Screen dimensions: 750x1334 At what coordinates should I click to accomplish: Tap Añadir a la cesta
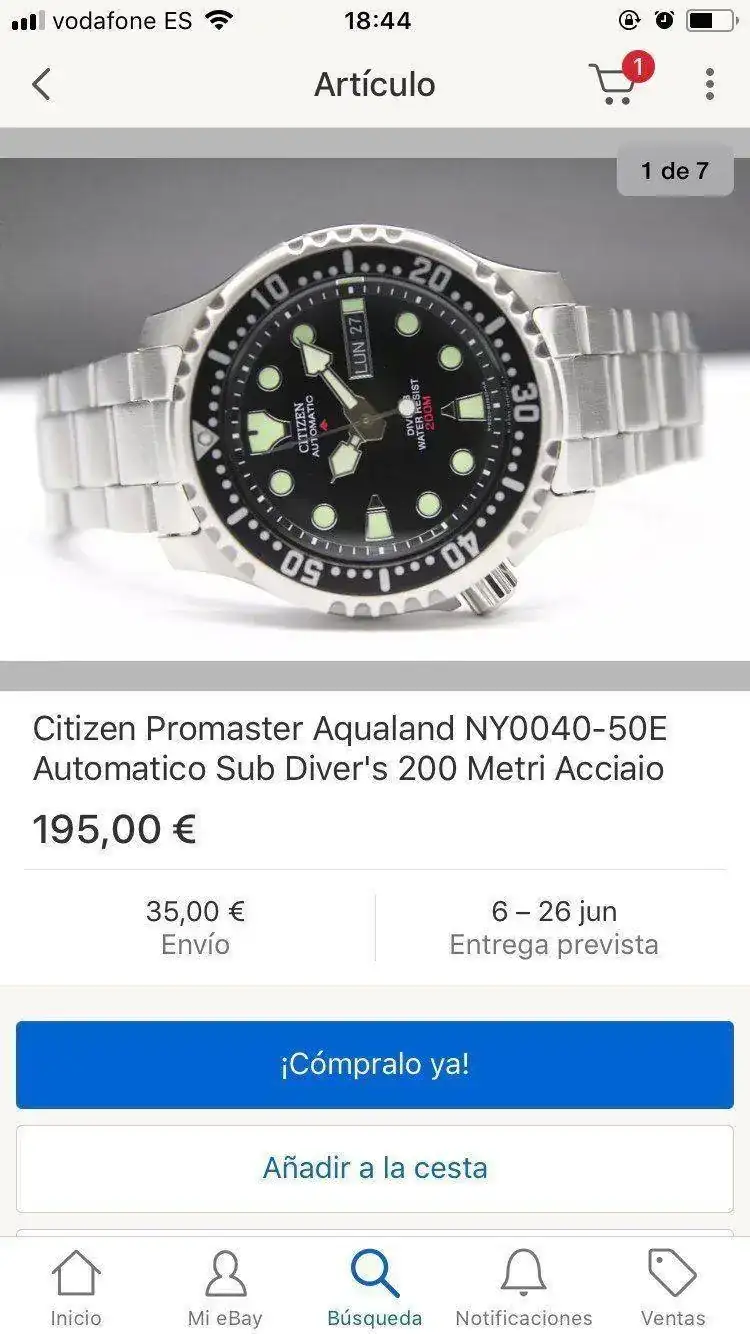375,1168
